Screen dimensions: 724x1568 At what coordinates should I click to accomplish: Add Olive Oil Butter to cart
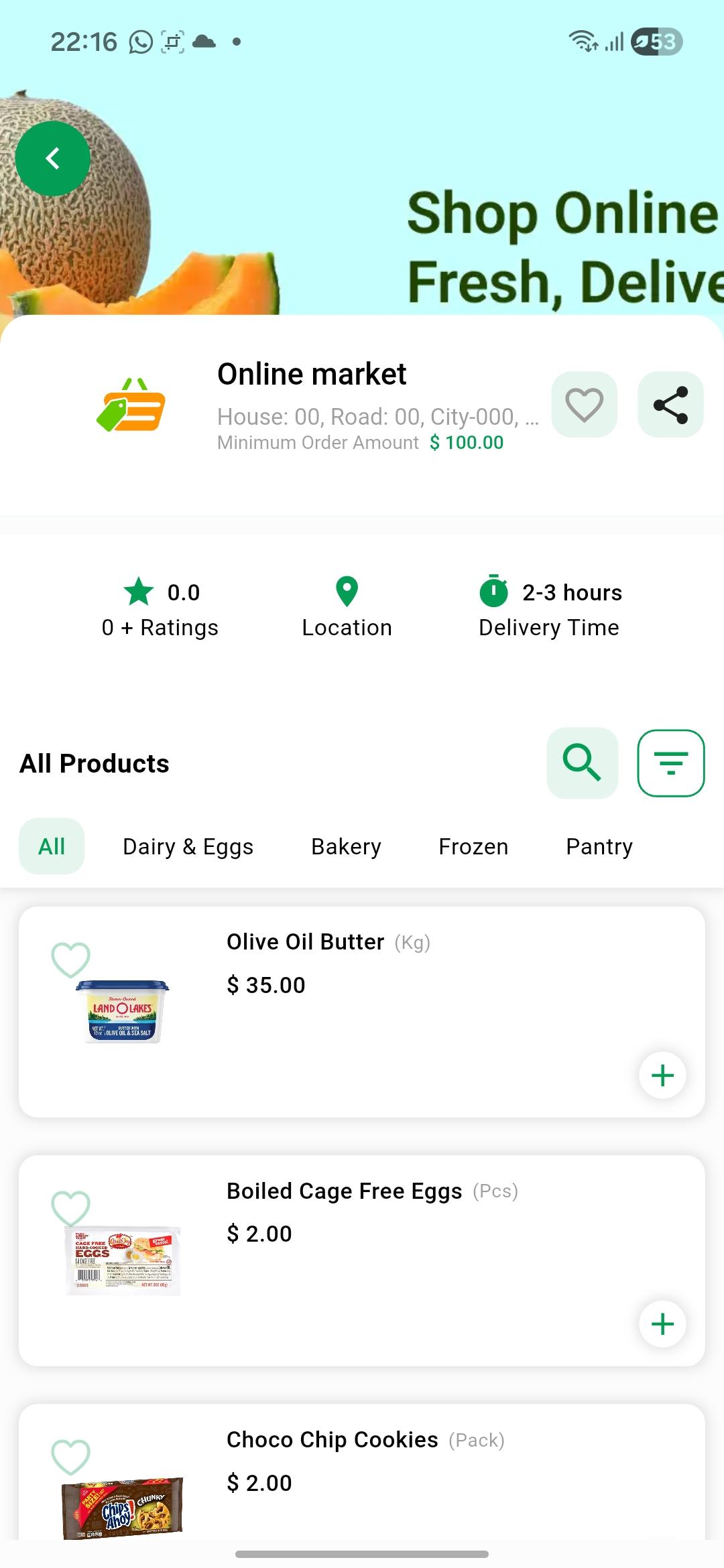[x=662, y=1075]
